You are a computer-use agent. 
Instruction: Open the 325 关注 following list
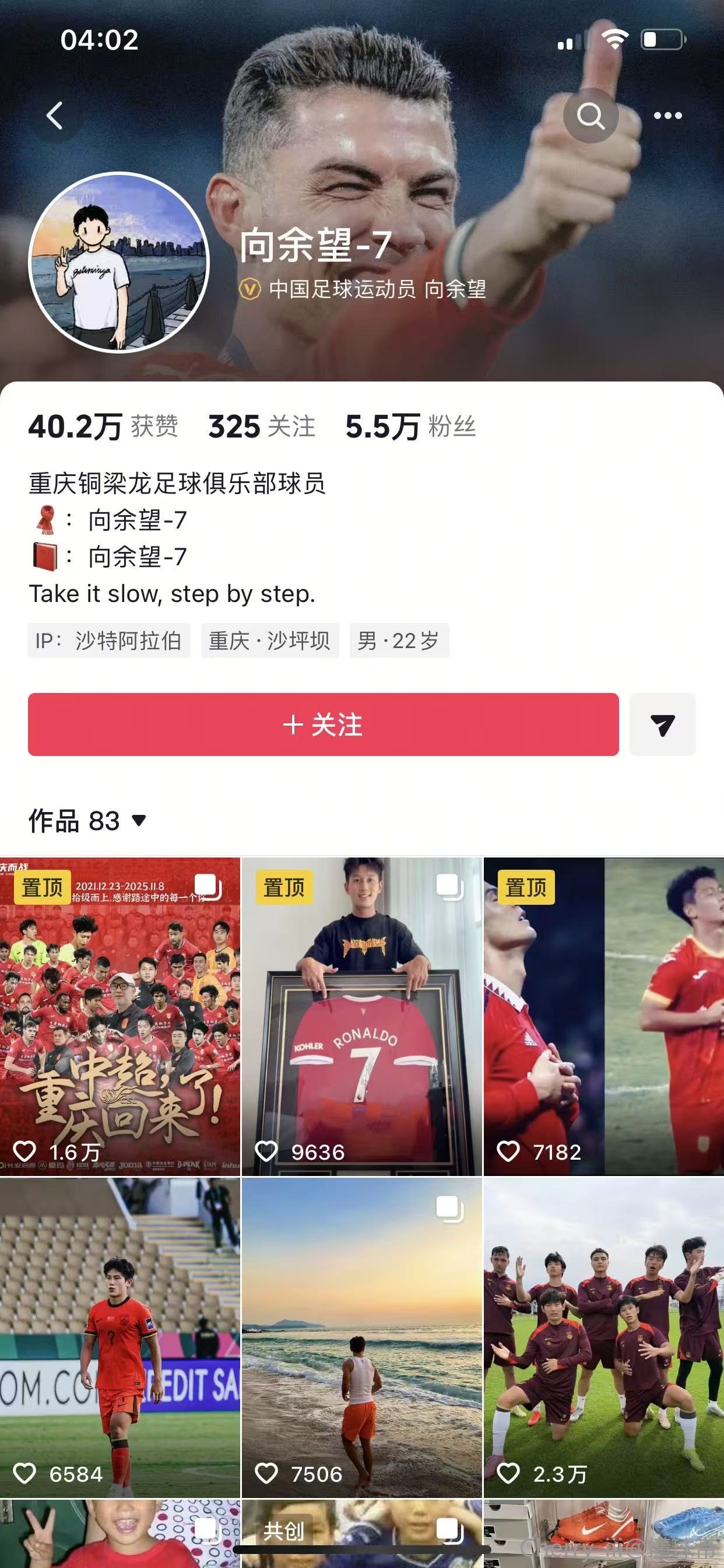[262, 426]
